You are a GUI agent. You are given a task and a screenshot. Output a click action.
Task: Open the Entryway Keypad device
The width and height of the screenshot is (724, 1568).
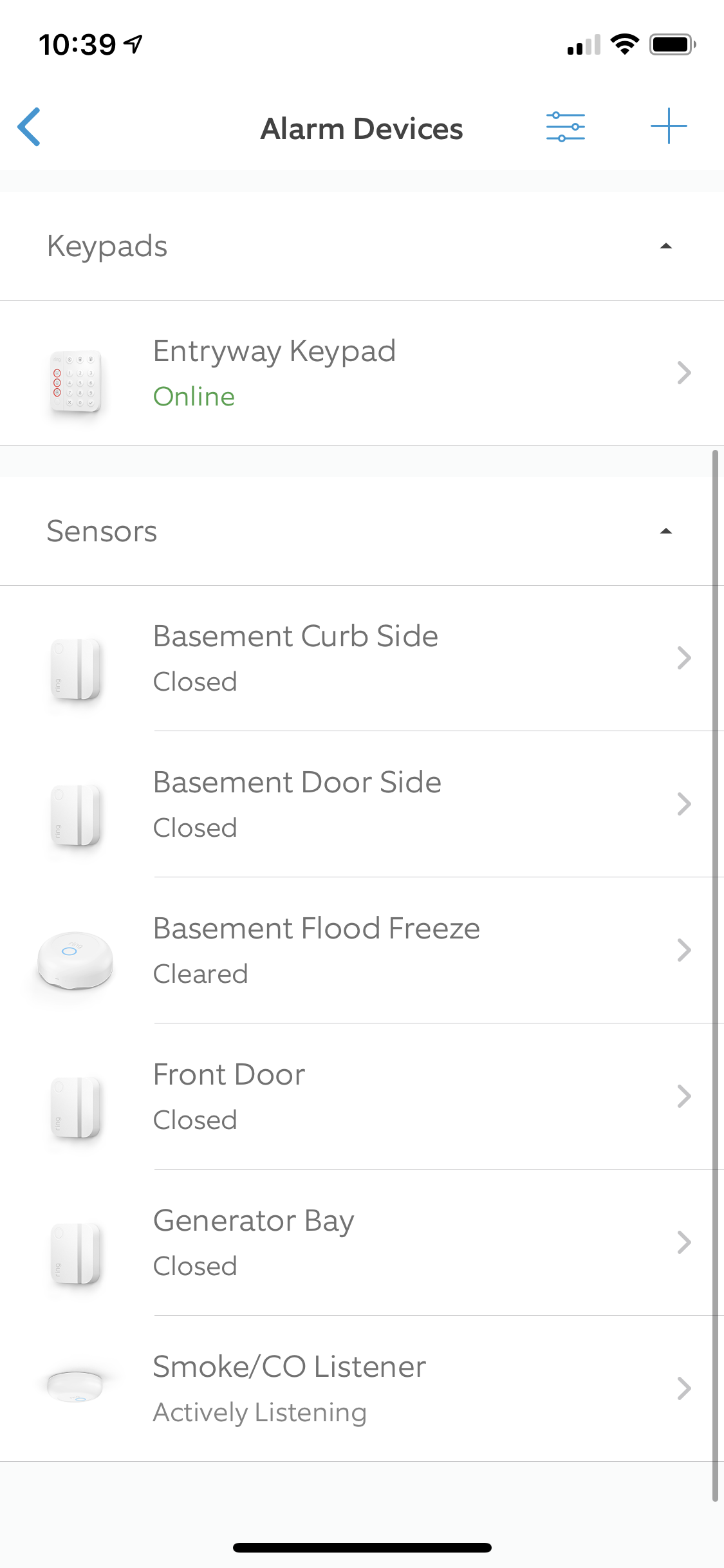(362, 373)
